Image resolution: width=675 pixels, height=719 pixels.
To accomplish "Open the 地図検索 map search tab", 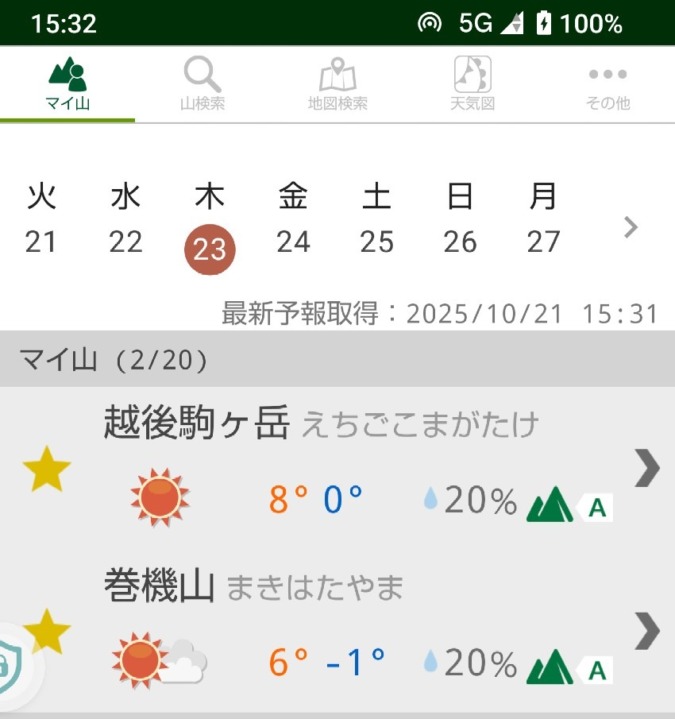I will (338, 84).
